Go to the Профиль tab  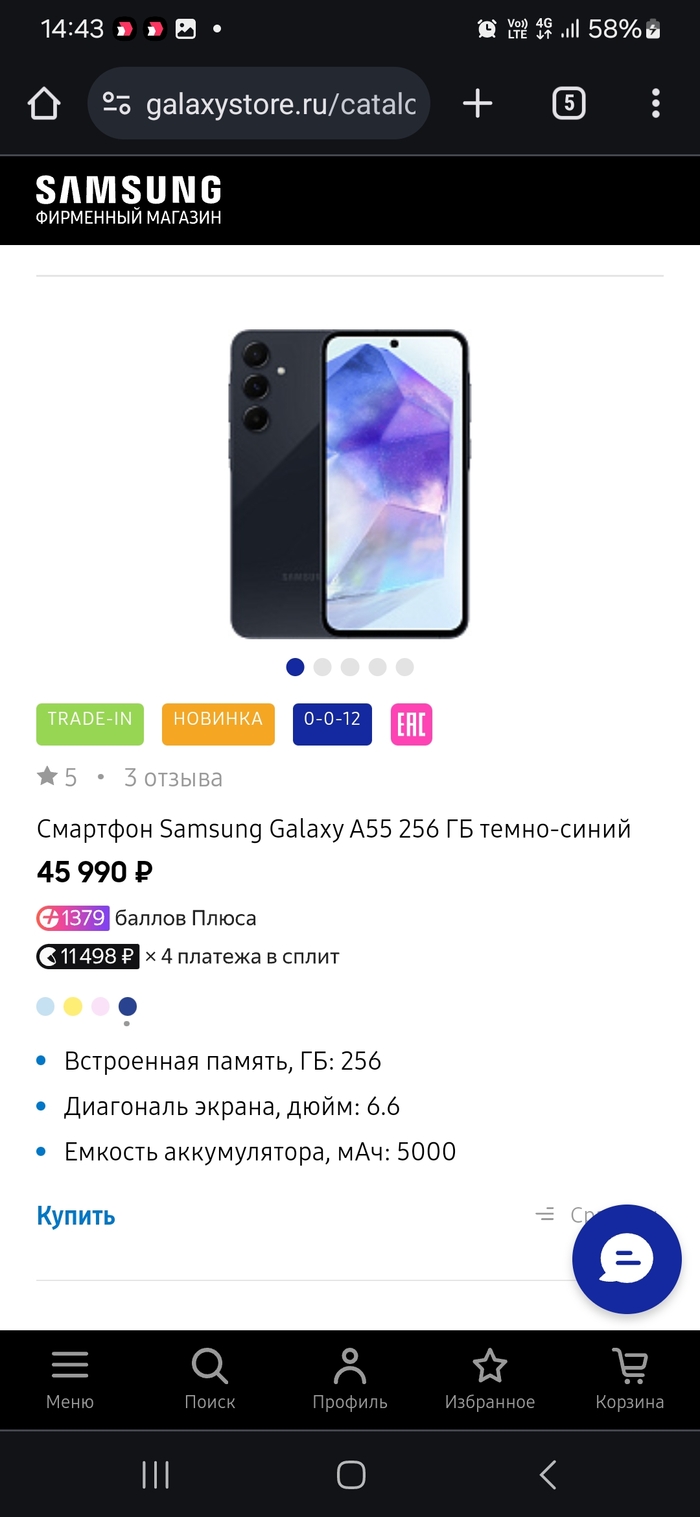click(350, 1379)
